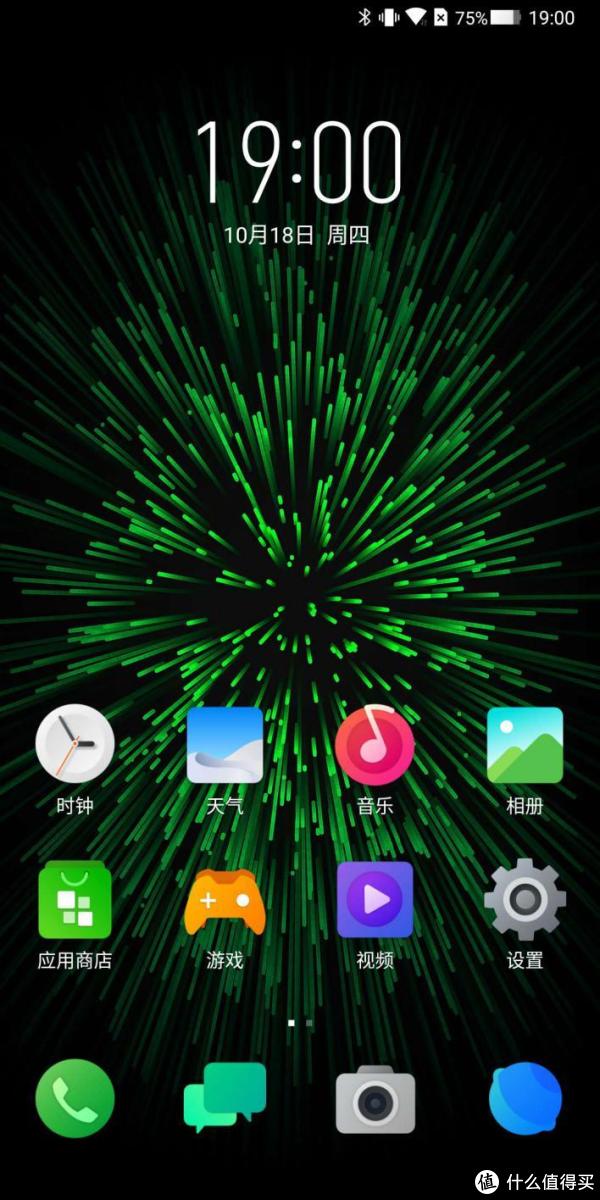Go to the second home screen page dot
600x1200 pixels.
[309, 1023]
